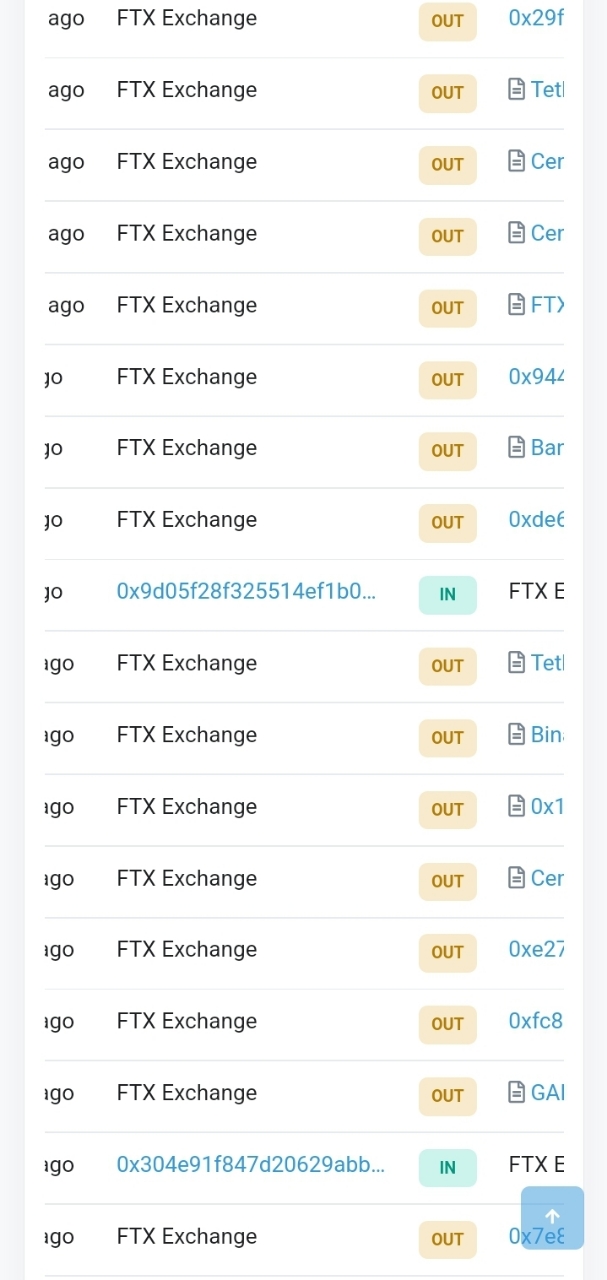Open the Bar contract recipient link
Viewport: 607px width, 1280px height.
(547, 448)
